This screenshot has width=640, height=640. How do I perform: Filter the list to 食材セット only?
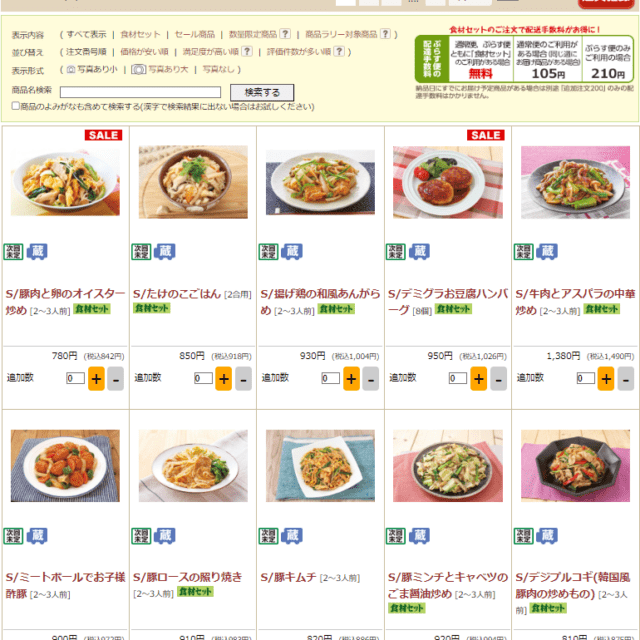(x=140, y=33)
